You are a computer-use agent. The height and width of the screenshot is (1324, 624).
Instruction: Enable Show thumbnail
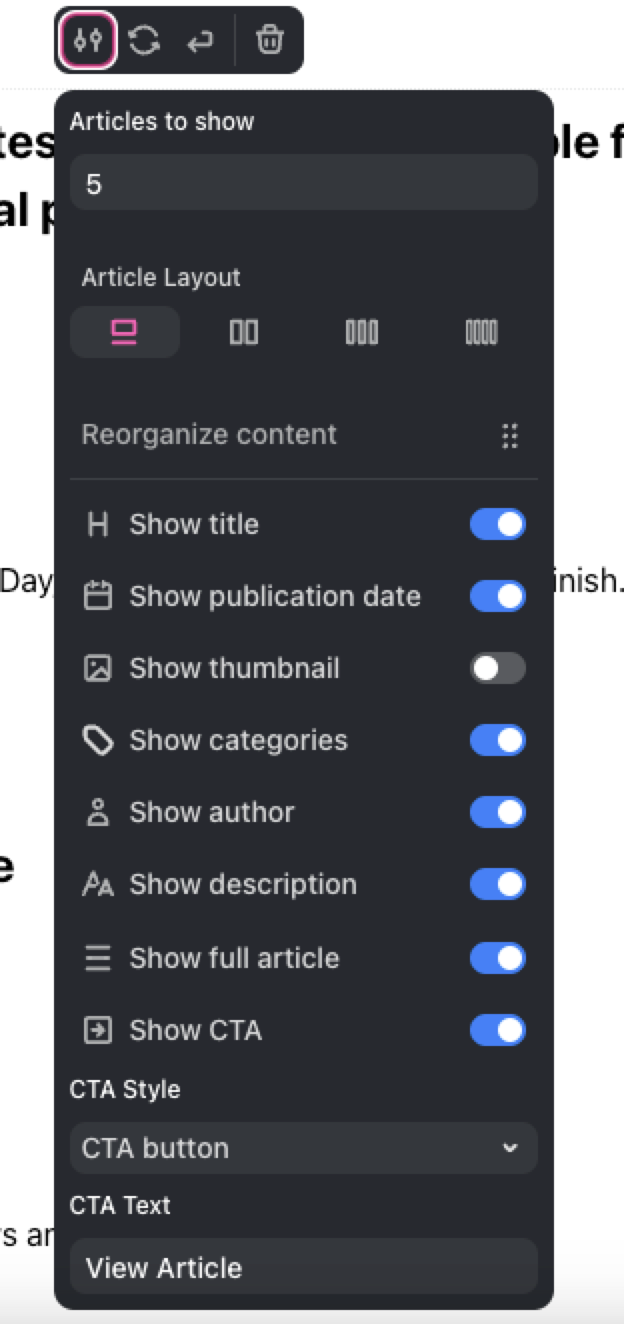coord(497,668)
